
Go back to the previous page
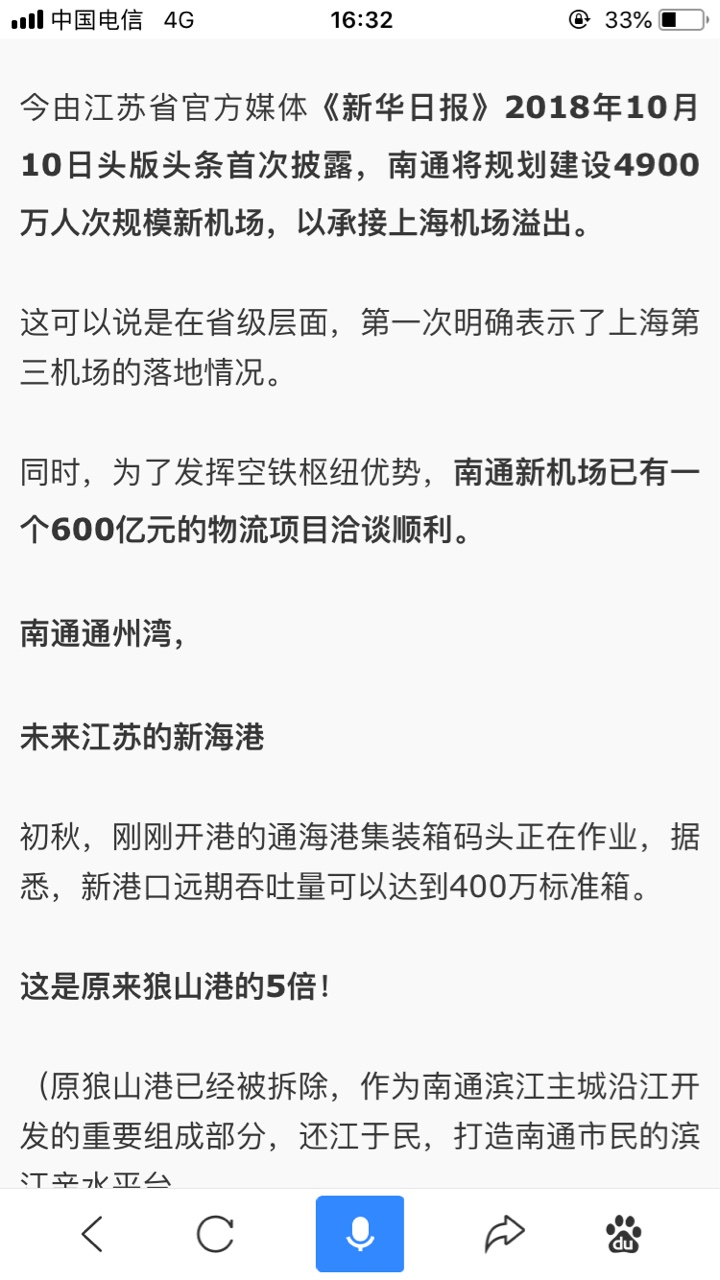click(x=92, y=1234)
